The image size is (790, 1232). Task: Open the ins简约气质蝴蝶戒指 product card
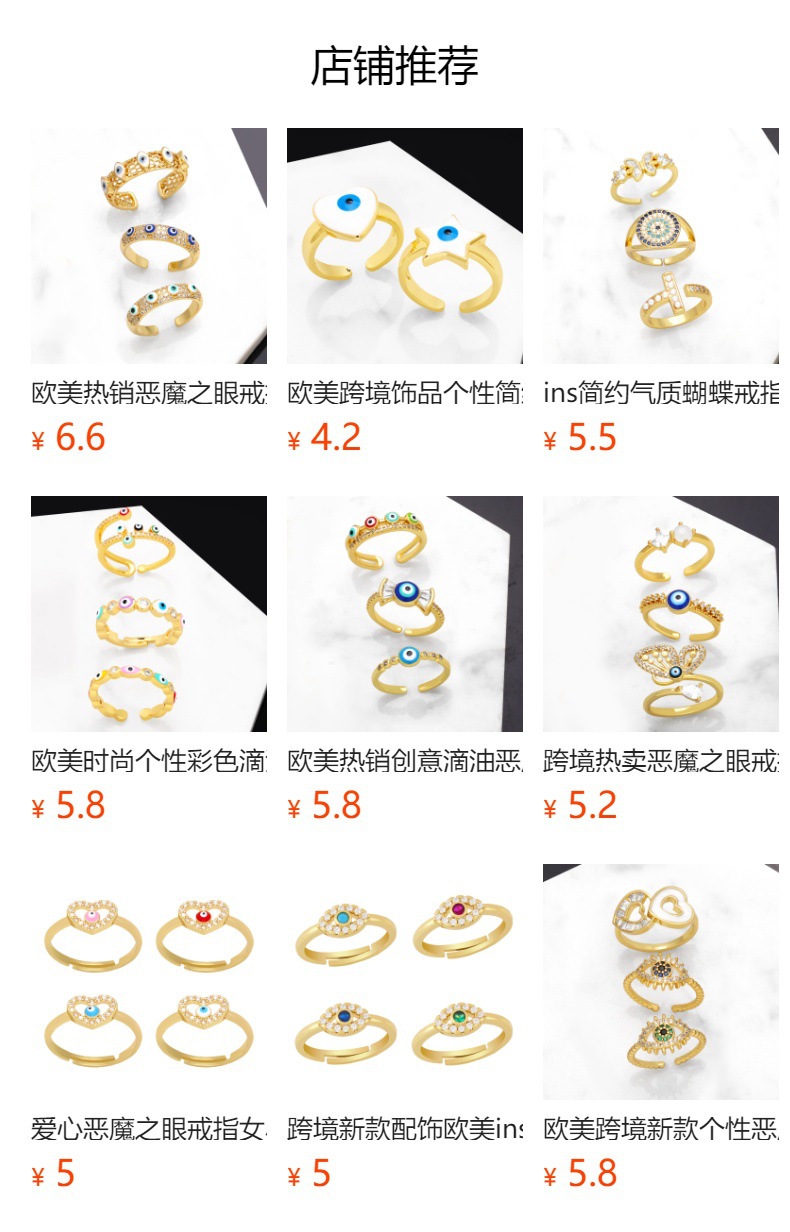[x=660, y=246]
